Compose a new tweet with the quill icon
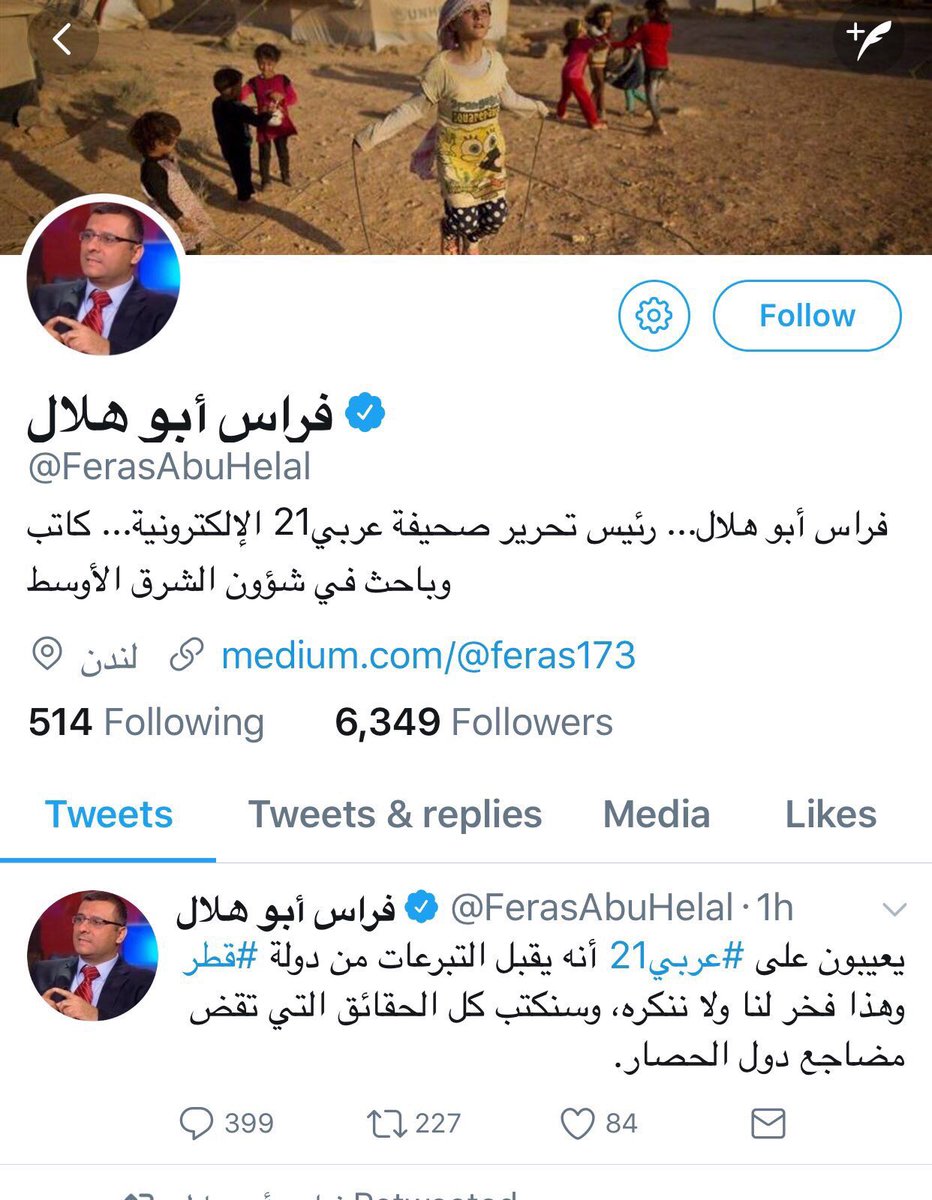This screenshot has width=932, height=1200. (x=869, y=40)
